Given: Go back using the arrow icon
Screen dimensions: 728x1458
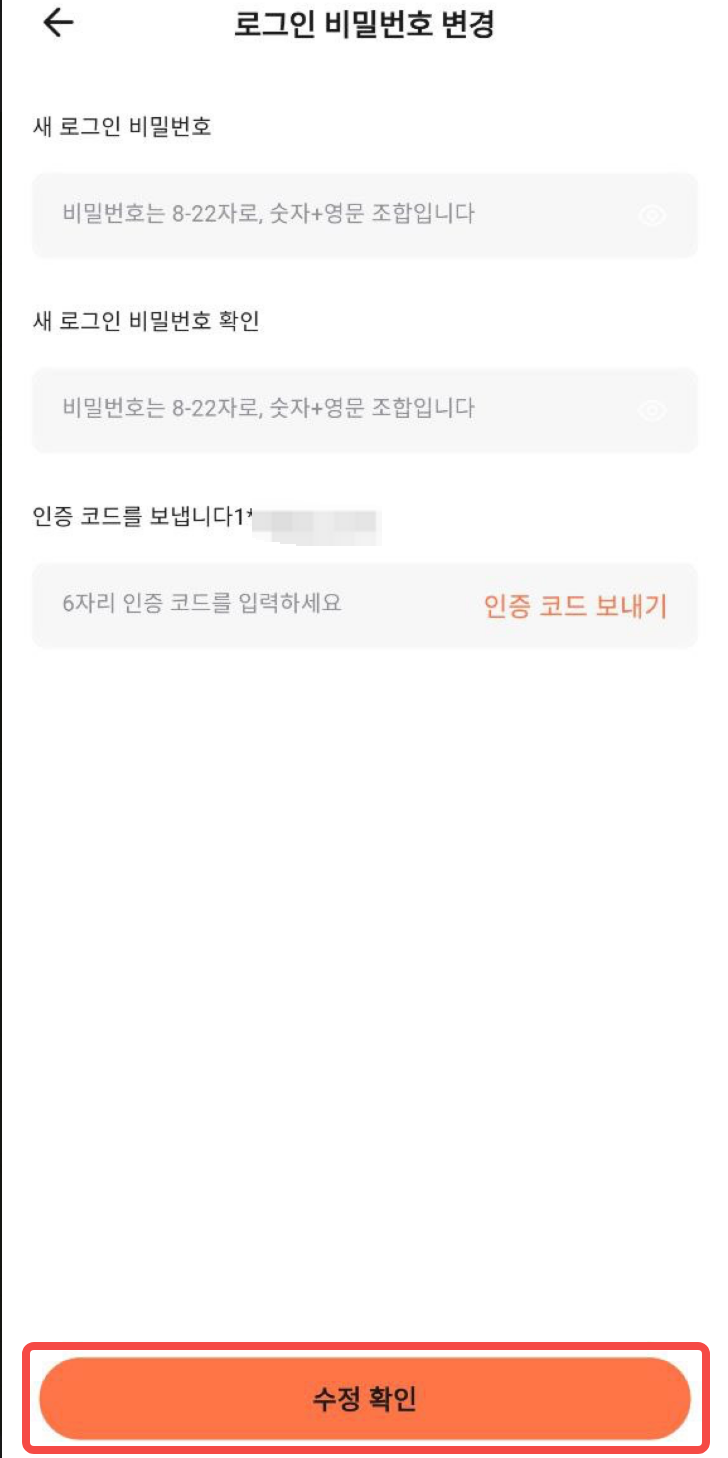Looking at the screenshot, I should pyautogui.click(x=59, y=24).
